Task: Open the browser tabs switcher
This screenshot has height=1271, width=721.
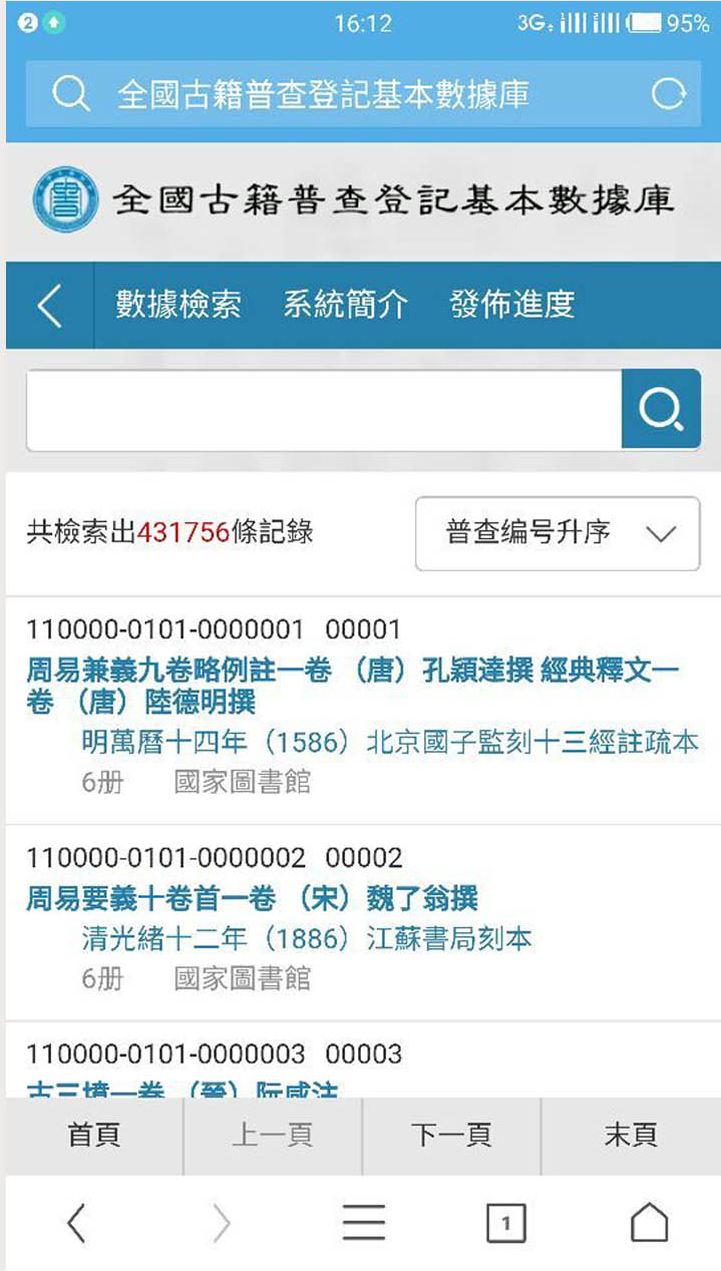Action: (x=506, y=1223)
